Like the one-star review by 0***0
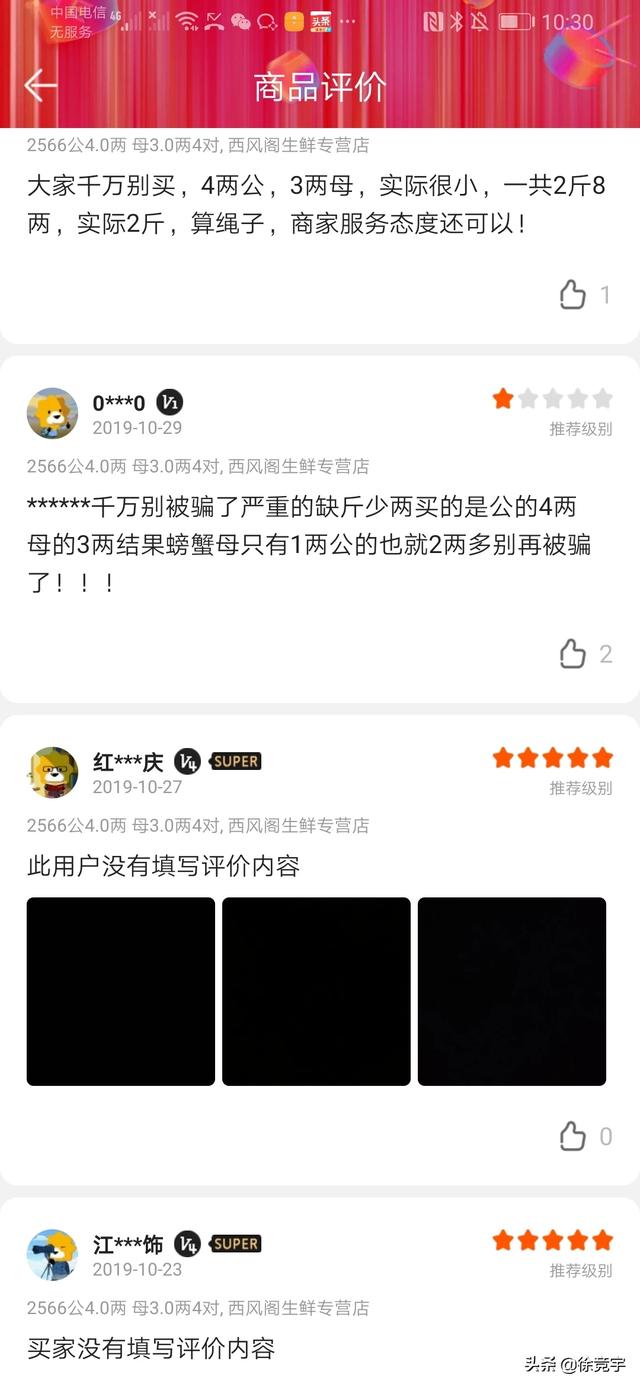This screenshot has width=640, height=1387. (573, 654)
